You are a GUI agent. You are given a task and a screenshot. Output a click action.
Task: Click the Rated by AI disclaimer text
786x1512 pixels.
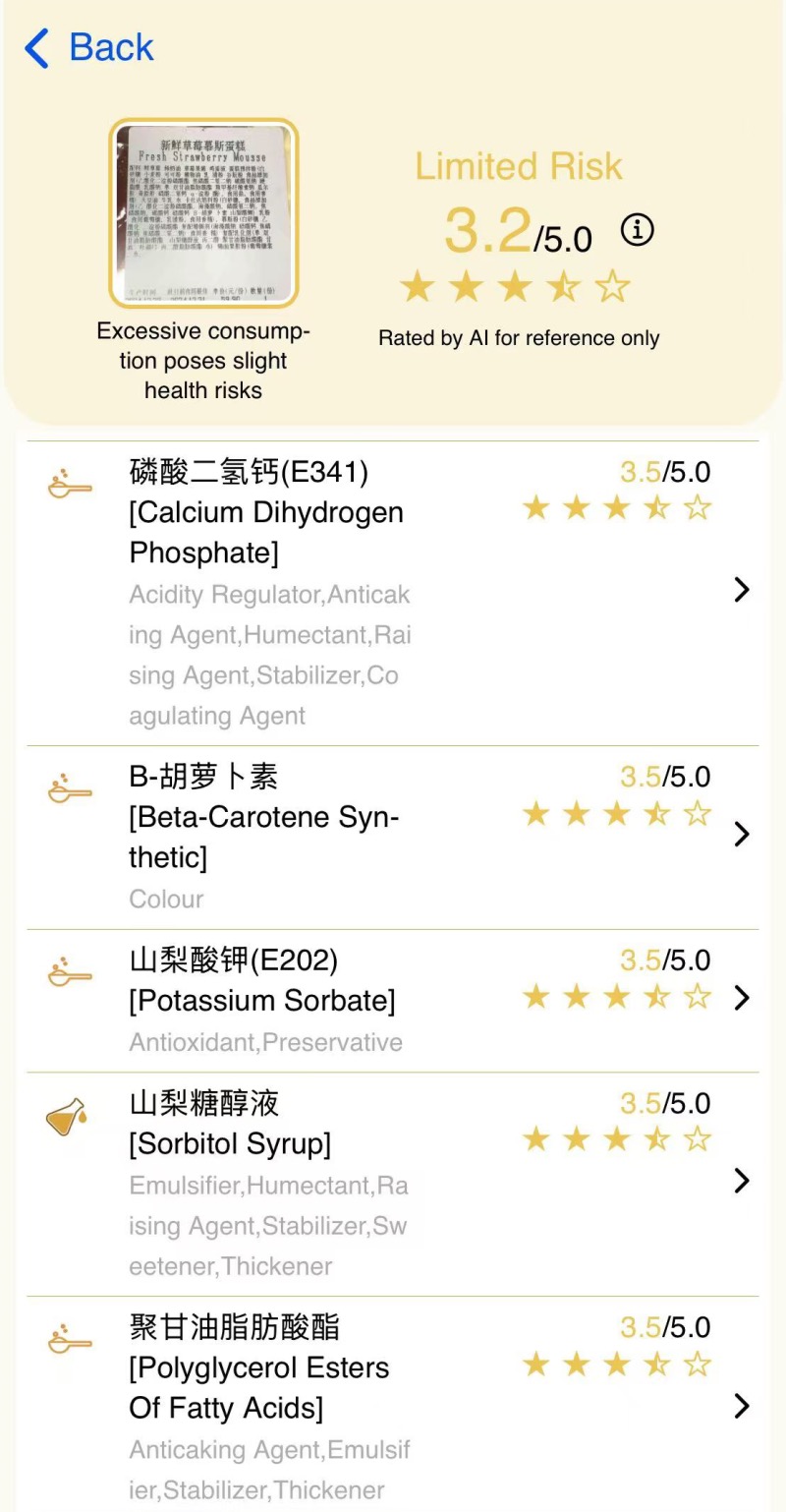pos(518,337)
